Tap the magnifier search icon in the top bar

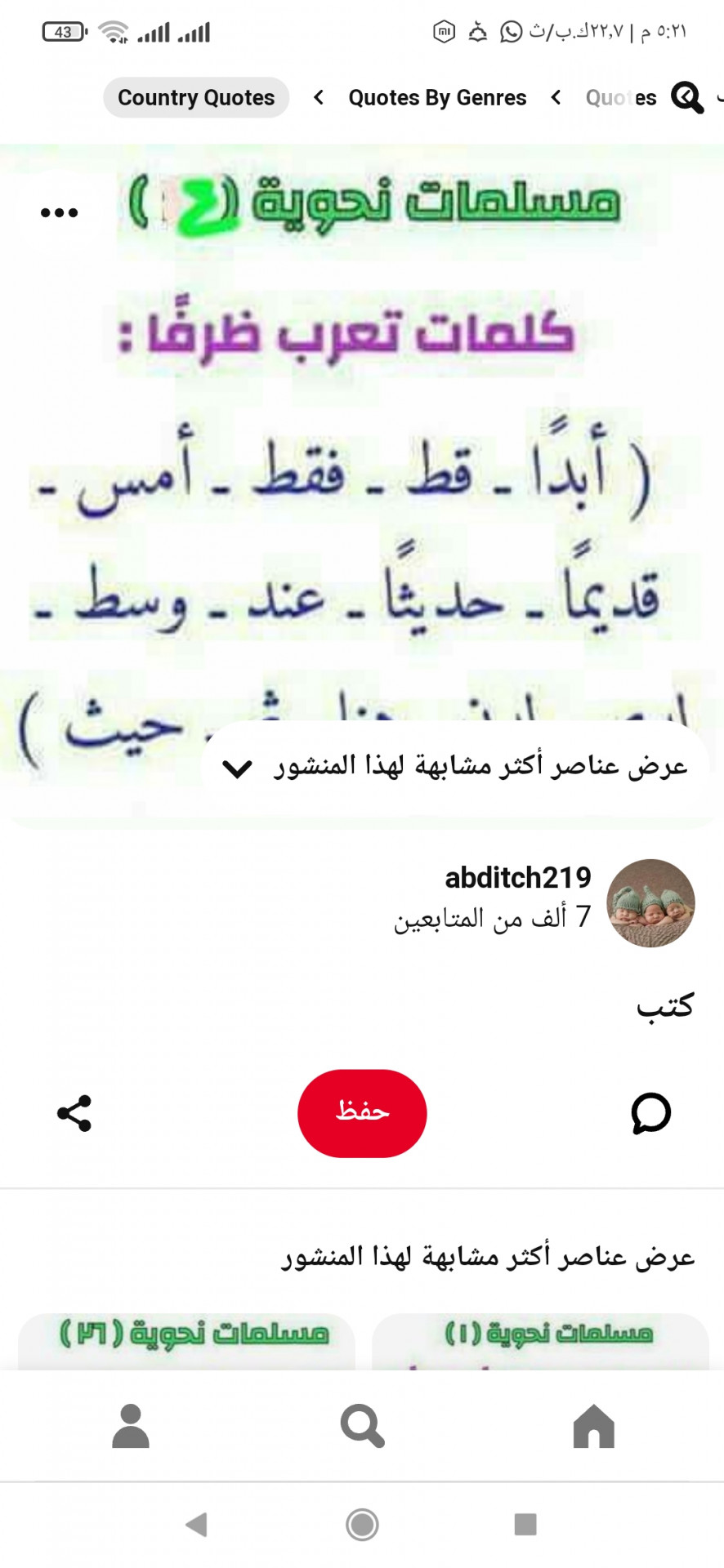[687, 98]
